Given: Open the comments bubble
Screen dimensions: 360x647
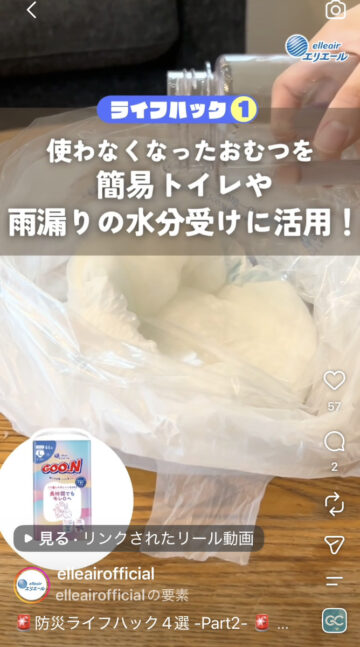Looking at the screenshot, I should pos(334,442).
